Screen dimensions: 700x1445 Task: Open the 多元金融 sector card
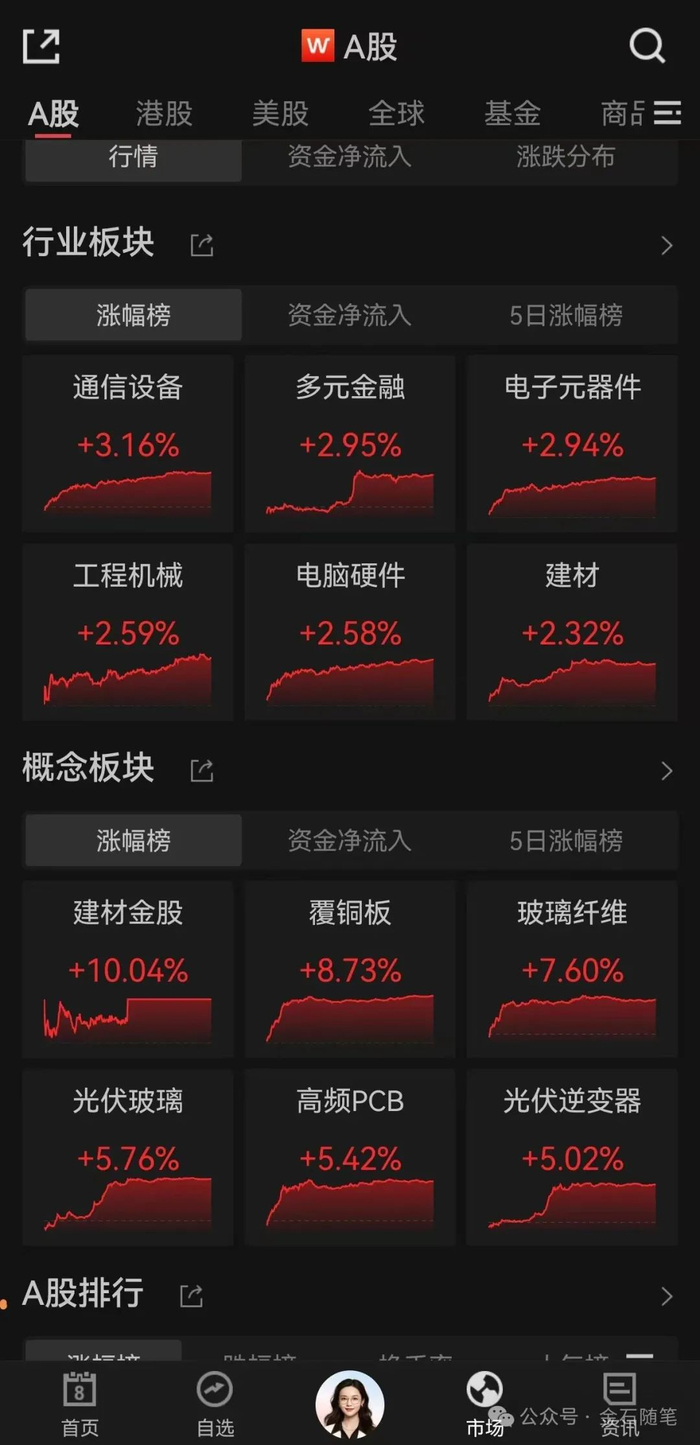pos(350,442)
